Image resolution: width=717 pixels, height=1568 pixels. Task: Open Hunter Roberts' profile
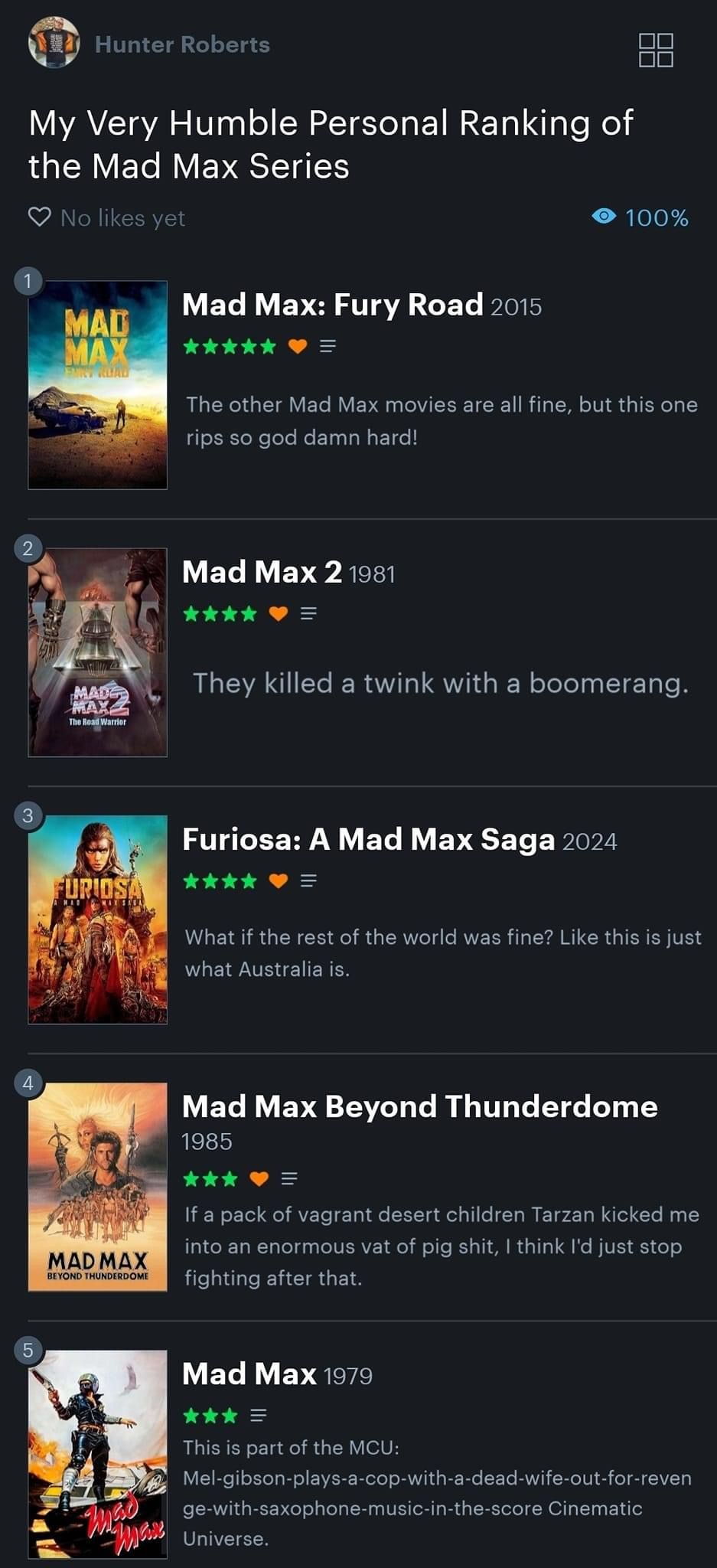(182, 44)
